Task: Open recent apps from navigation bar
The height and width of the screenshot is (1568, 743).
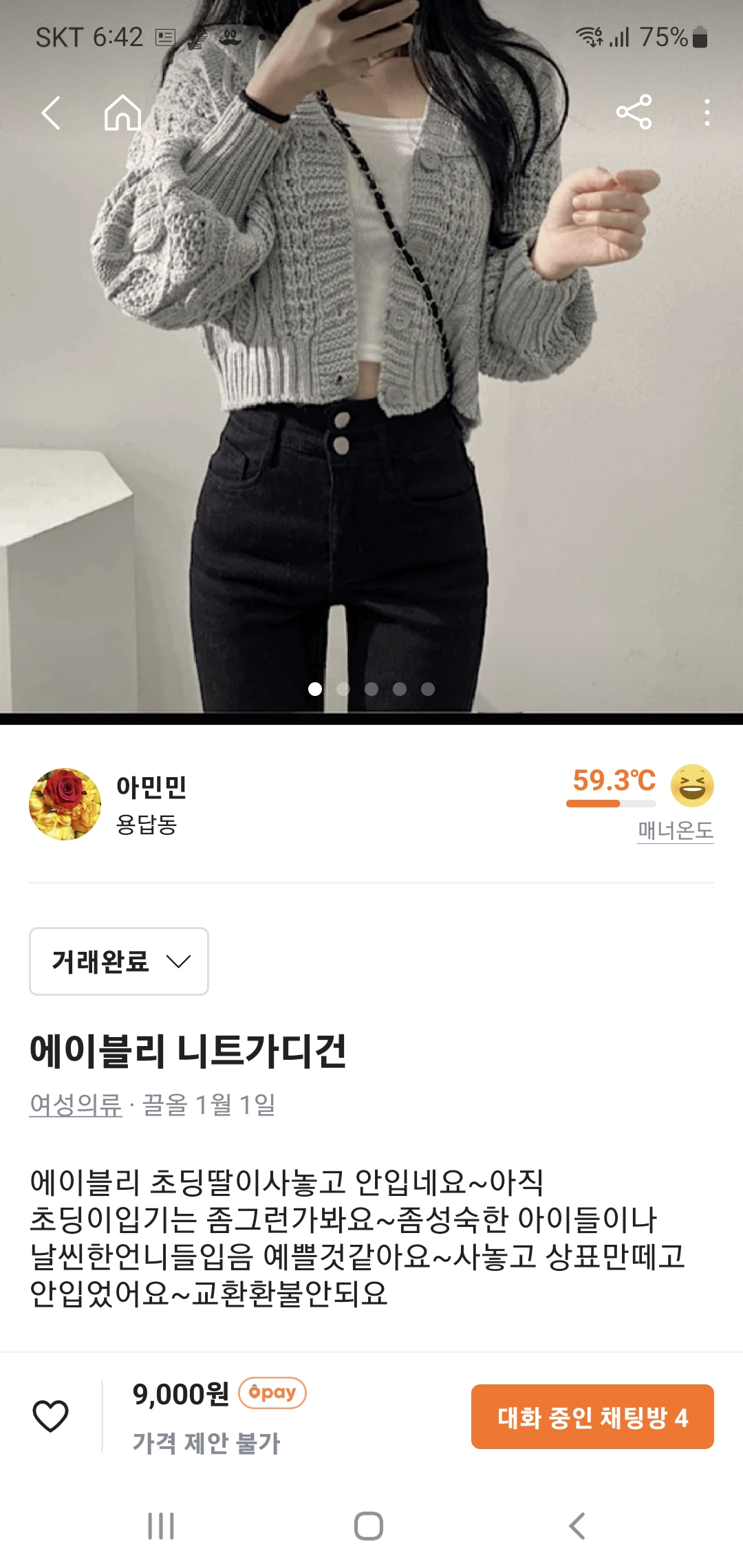Action: pyautogui.click(x=161, y=1526)
